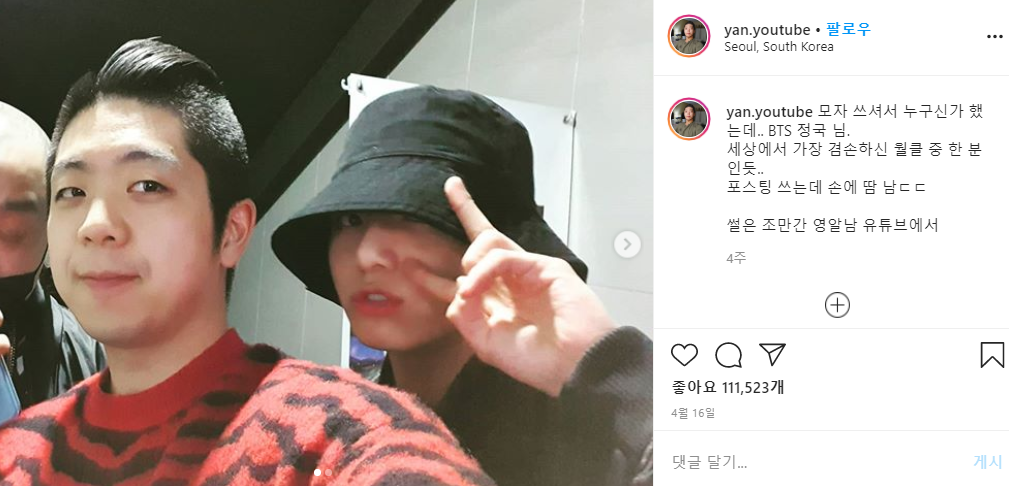The height and width of the screenshot is (486, 1009).
Task: Load more comments with the plus circle
Action: pos(837,305)
